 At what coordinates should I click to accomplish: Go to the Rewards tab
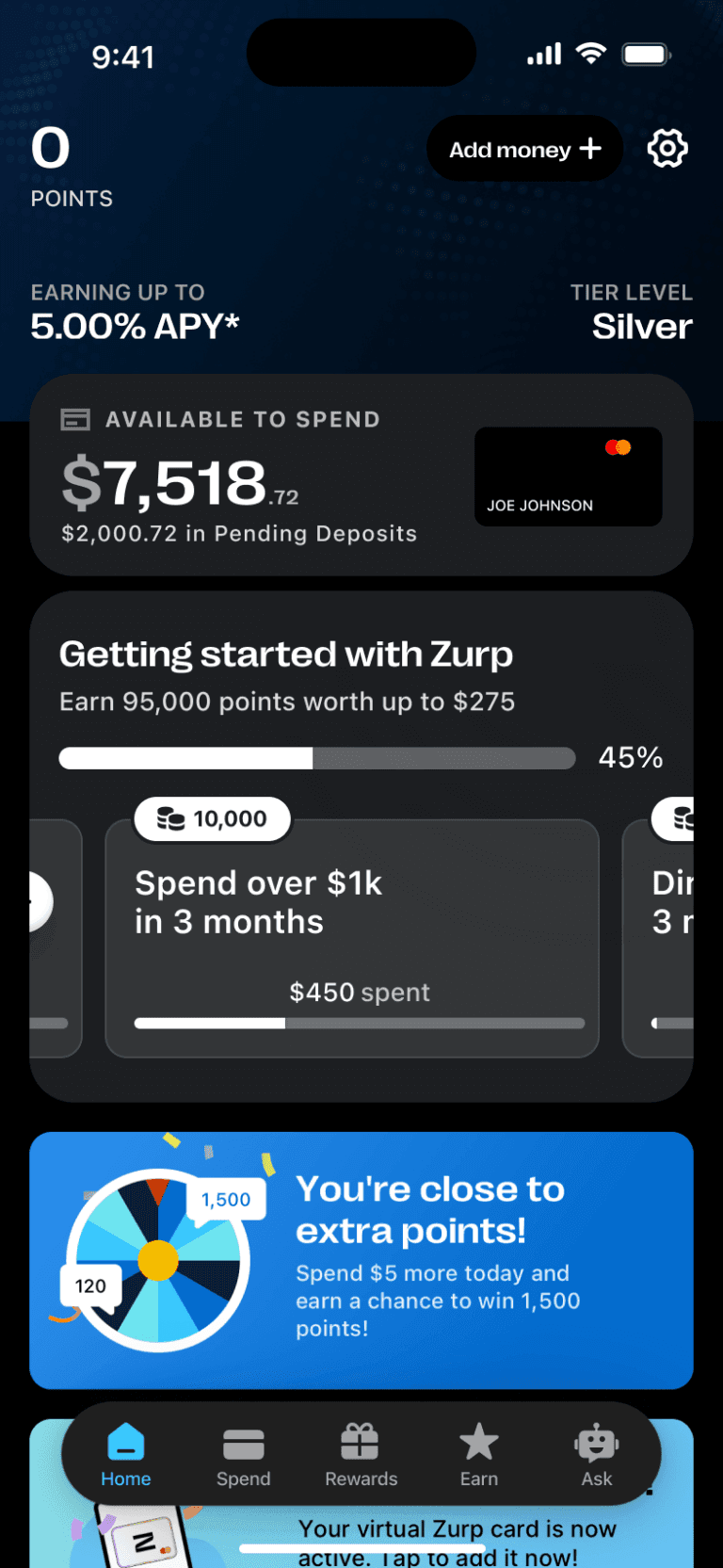[361, 1455]
